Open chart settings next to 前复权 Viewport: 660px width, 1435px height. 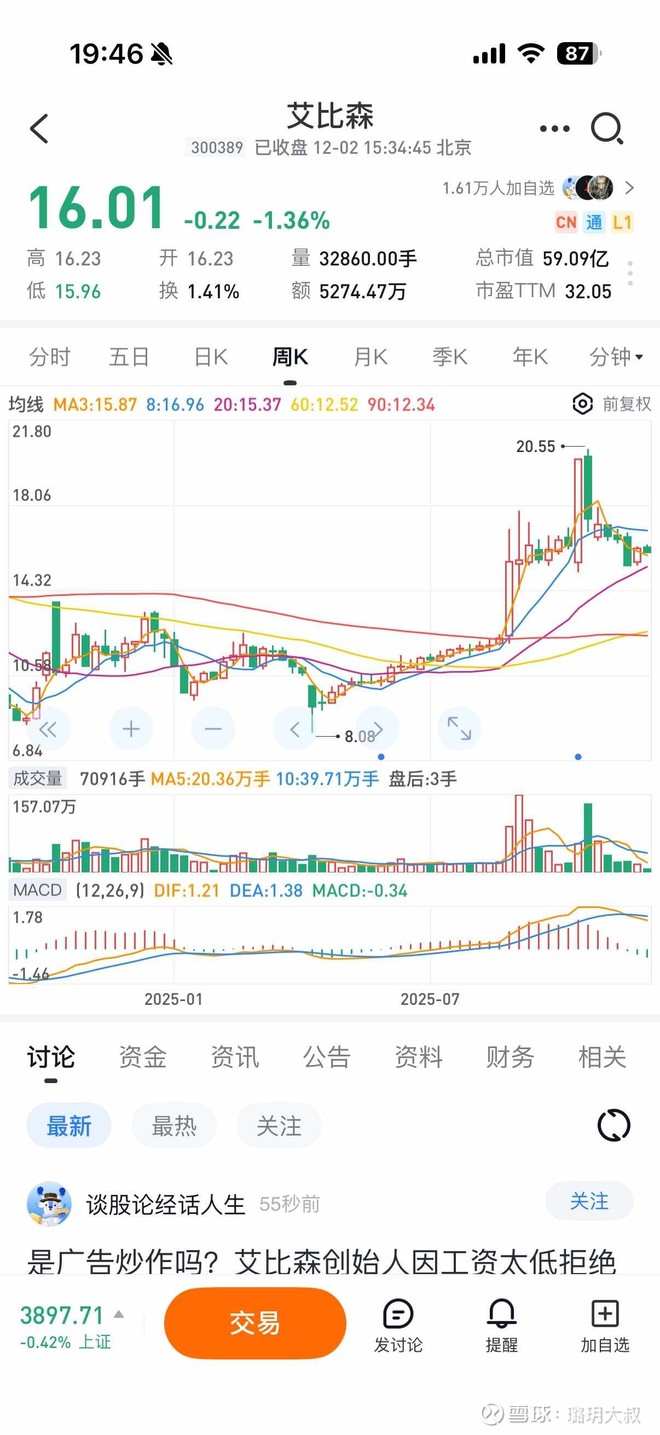(583, 404)
